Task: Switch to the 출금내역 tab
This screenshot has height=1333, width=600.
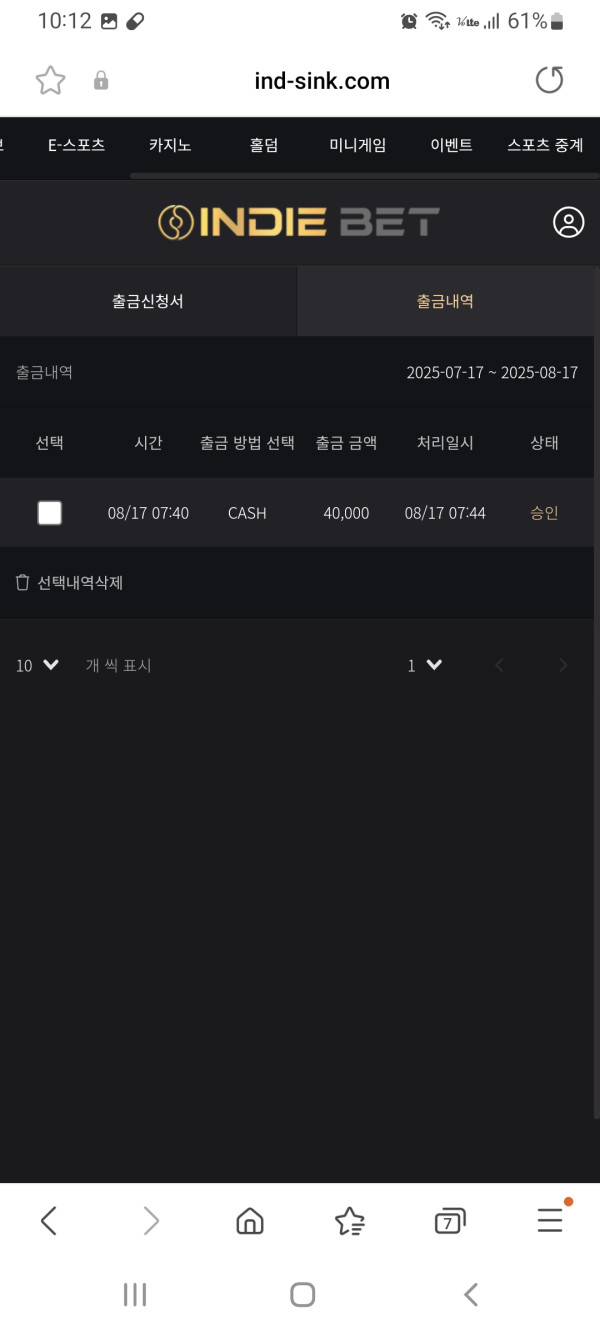Action: [445, 301]
